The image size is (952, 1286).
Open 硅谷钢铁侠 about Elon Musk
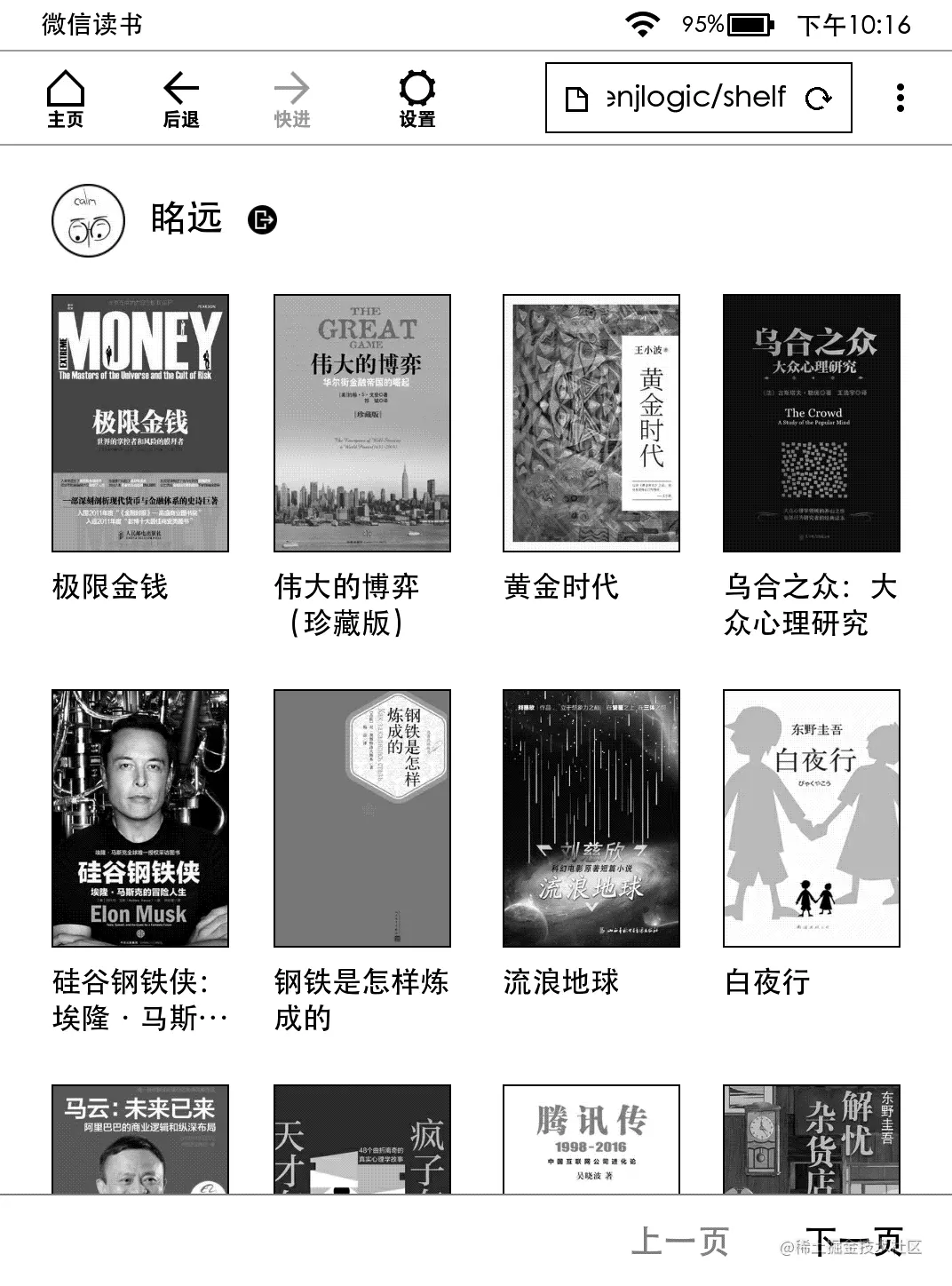[140, 819]
